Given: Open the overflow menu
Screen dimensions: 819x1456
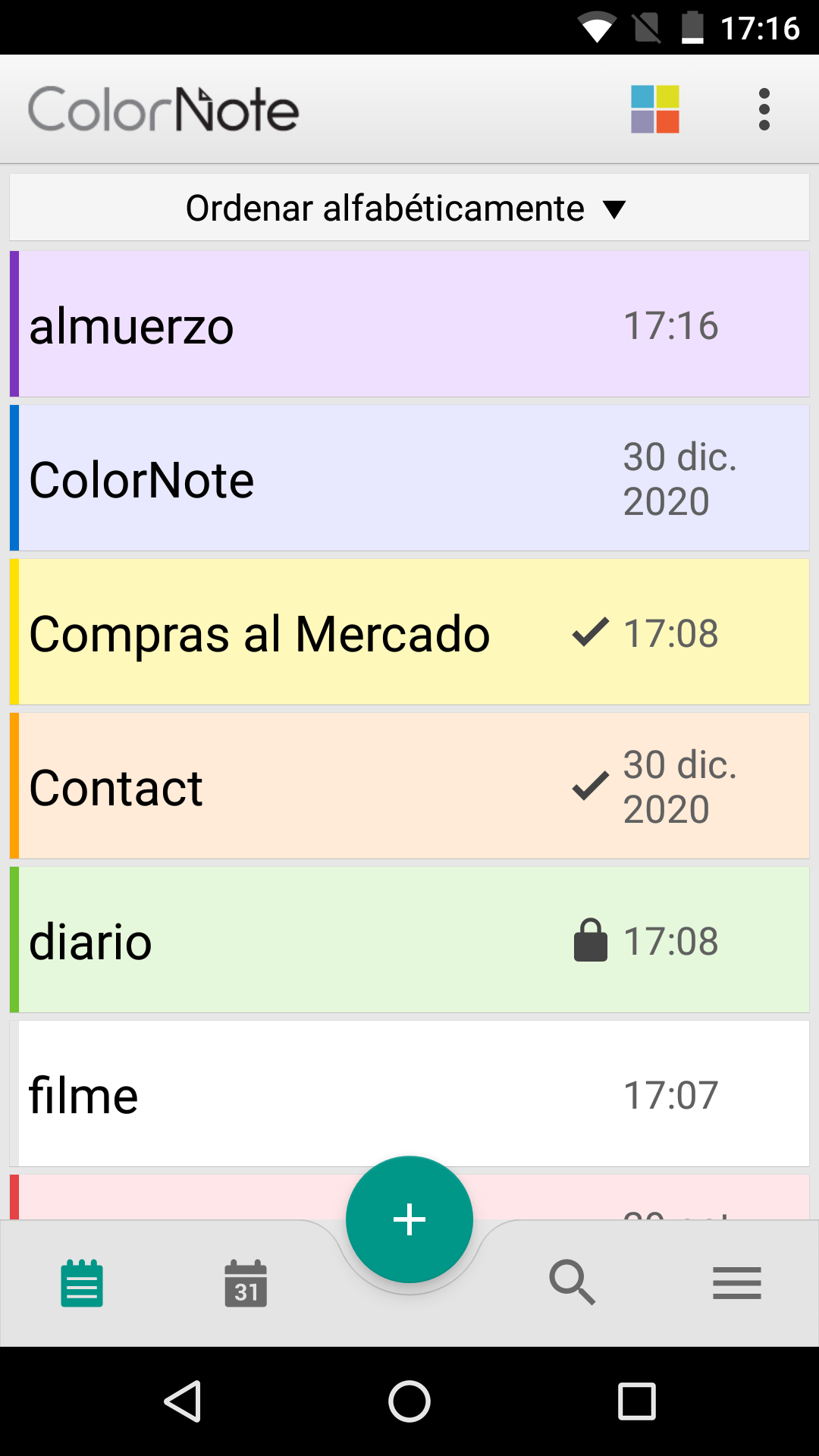Looking at the screenshot, I should (764, 109).
